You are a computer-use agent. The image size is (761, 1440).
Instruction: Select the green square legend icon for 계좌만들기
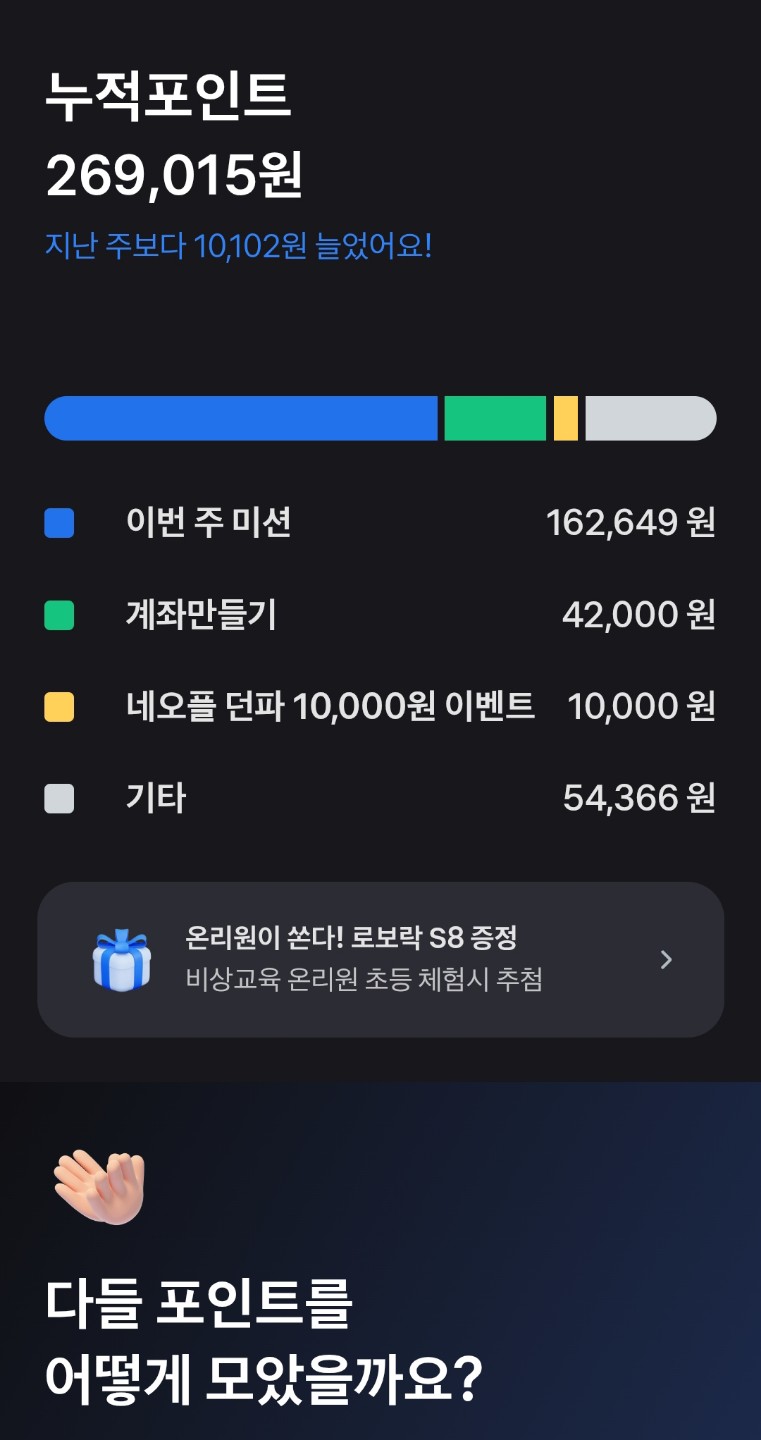[x=58, y=614]
